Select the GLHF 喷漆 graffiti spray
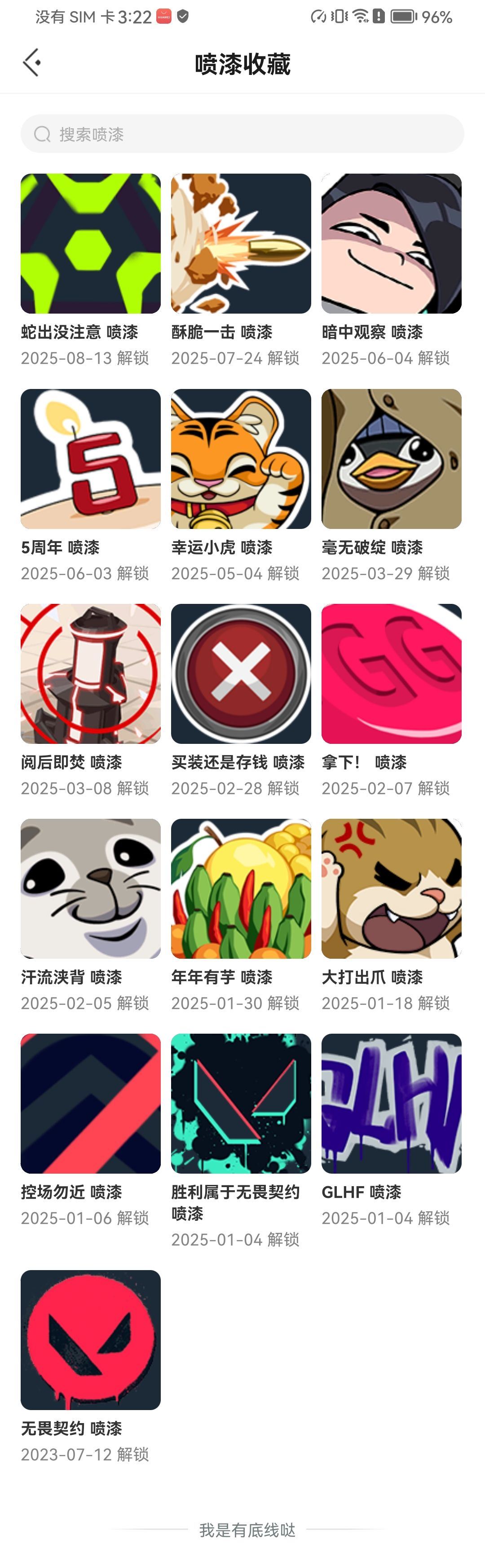The width and height of the screenshot is (485, 1568). 391,1104
